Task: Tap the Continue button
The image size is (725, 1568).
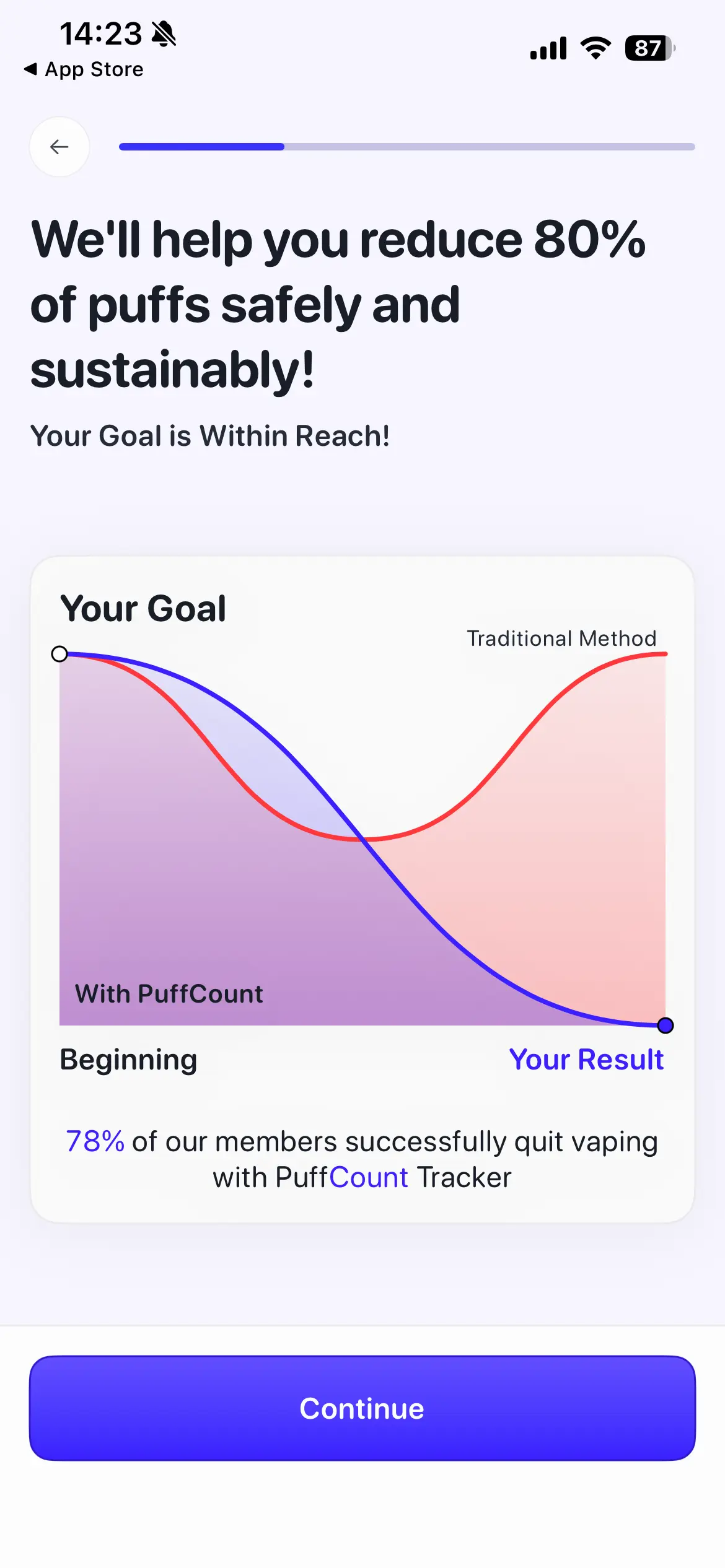Action: tap(362, 1408)
